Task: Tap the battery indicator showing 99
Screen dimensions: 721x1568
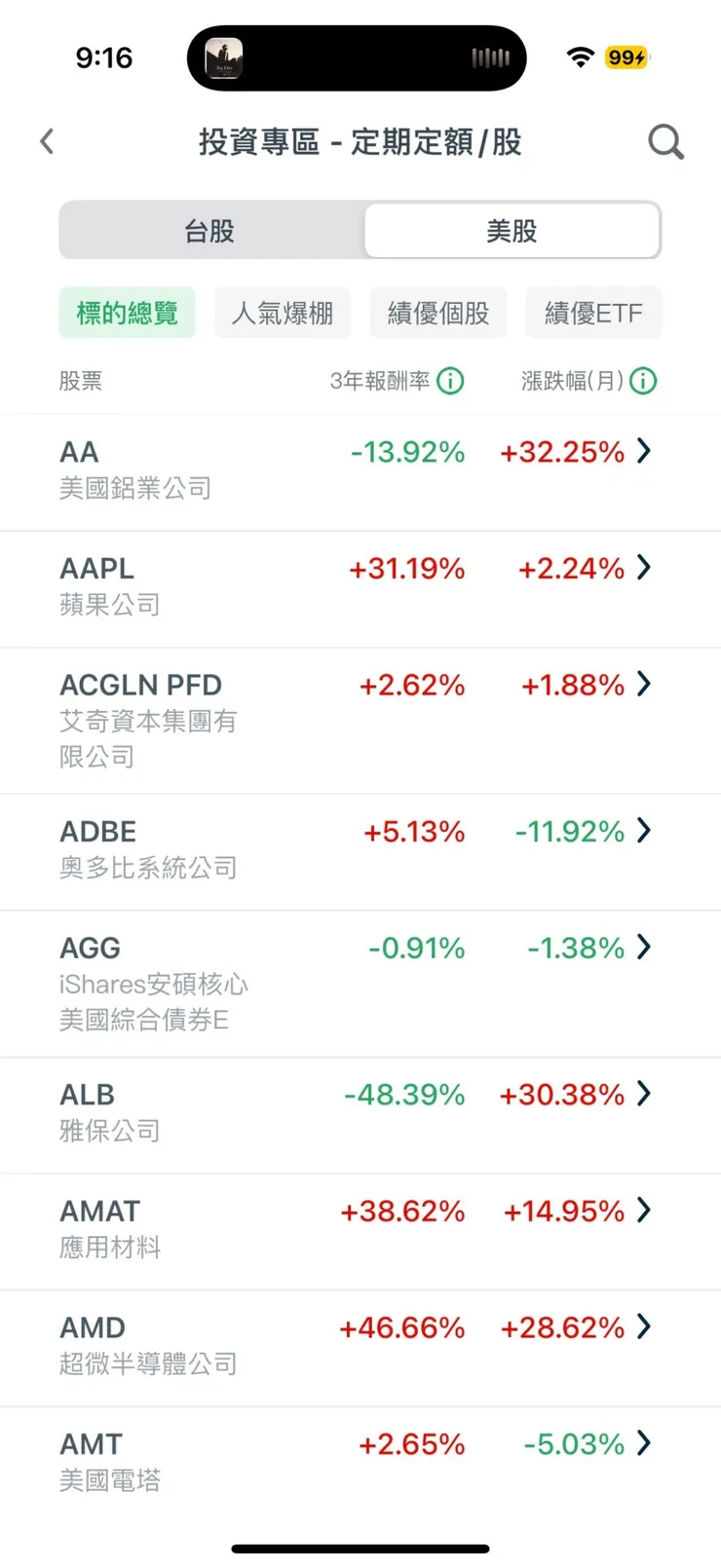Action: [628, 58]
